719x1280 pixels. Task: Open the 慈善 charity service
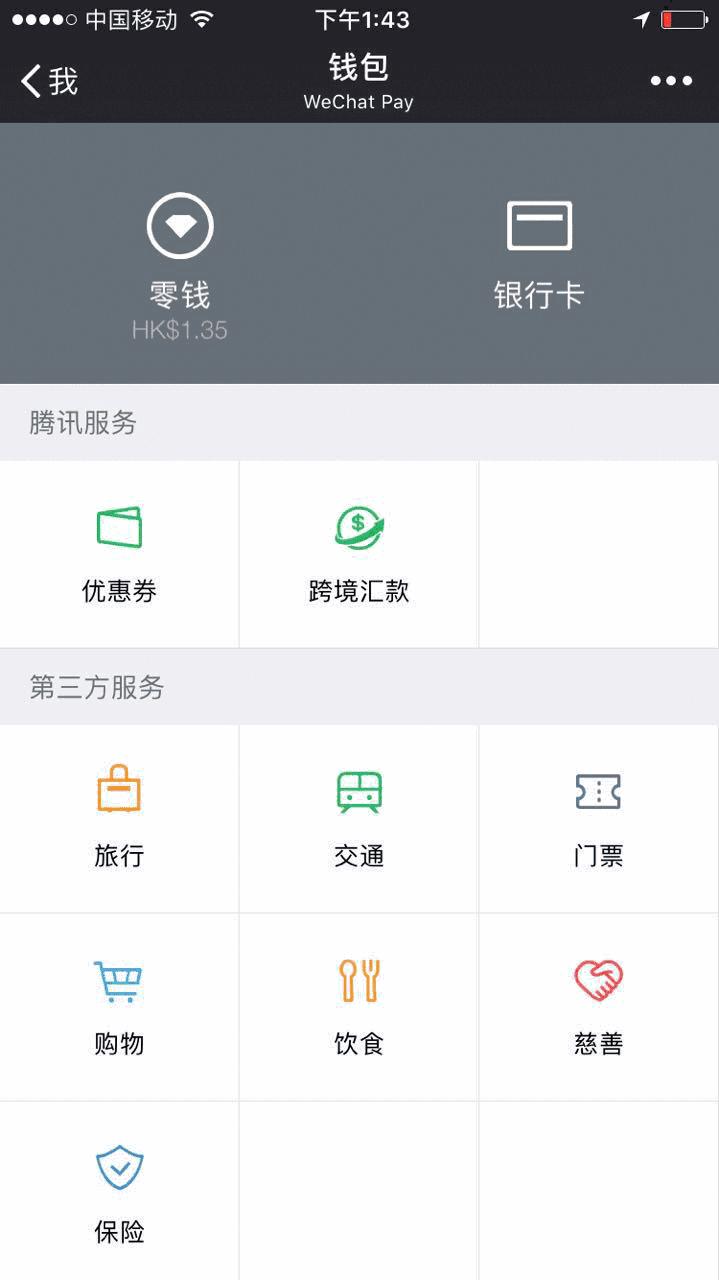coord(599,1007)
